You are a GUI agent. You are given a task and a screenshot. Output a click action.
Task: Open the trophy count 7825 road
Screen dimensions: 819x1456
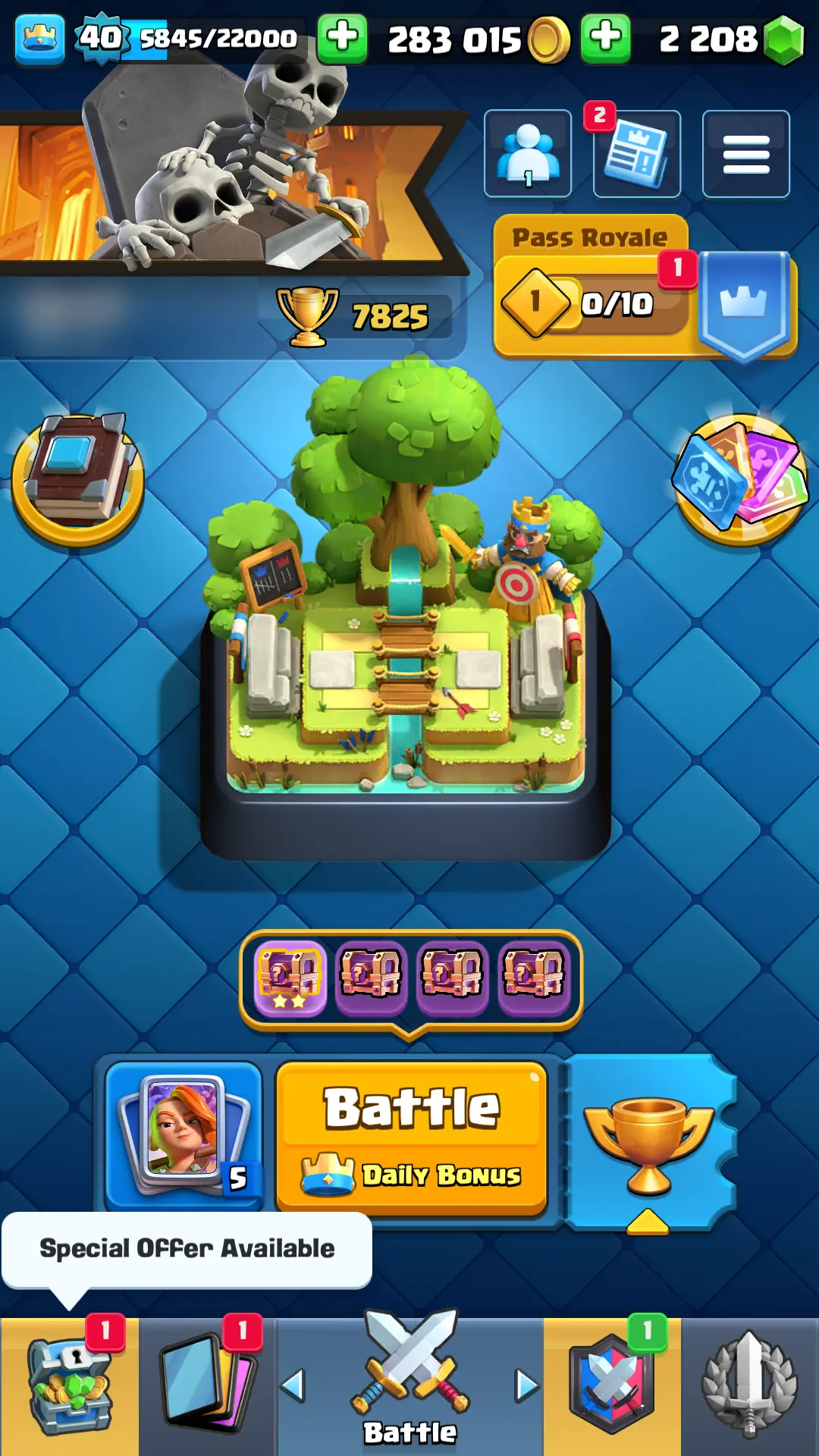364,317
